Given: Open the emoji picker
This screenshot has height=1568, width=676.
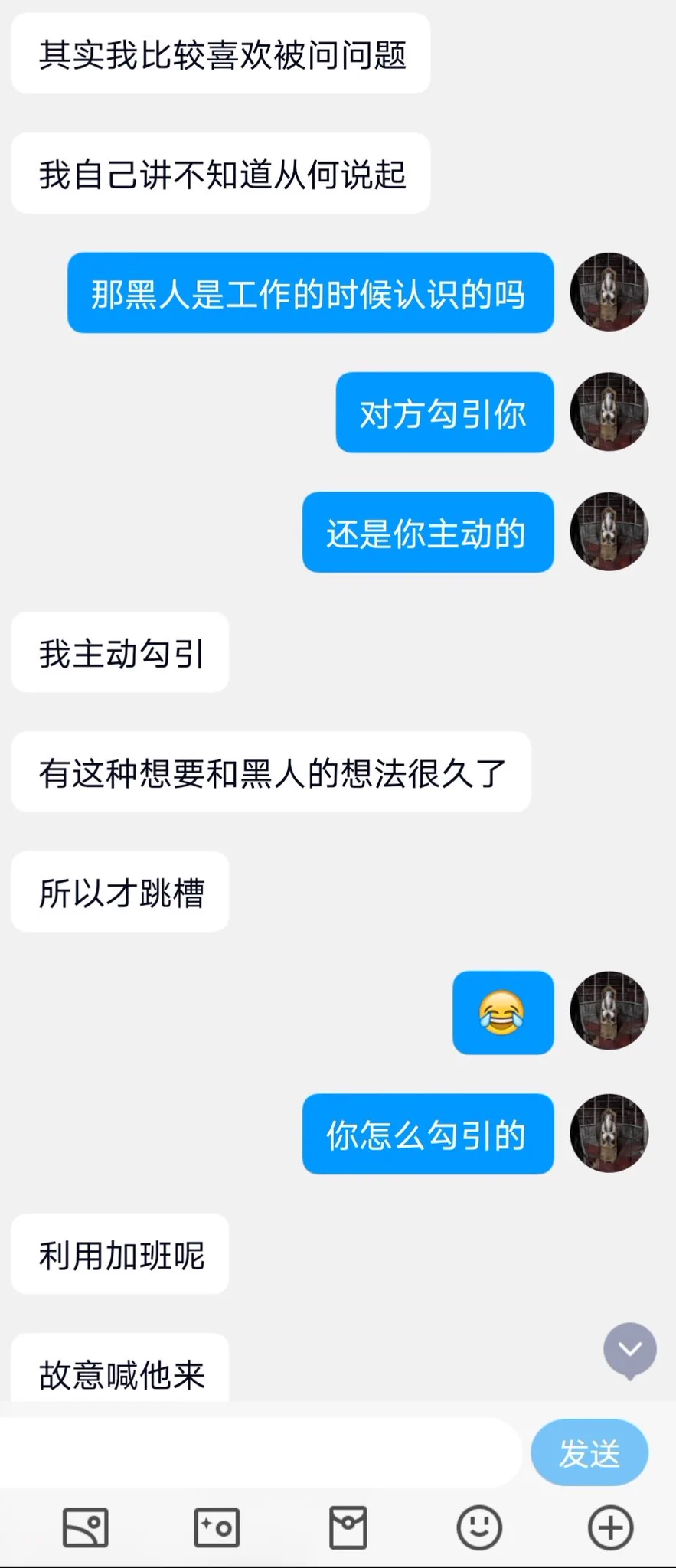Looking at the screenshot, I should pos(479,1527).
